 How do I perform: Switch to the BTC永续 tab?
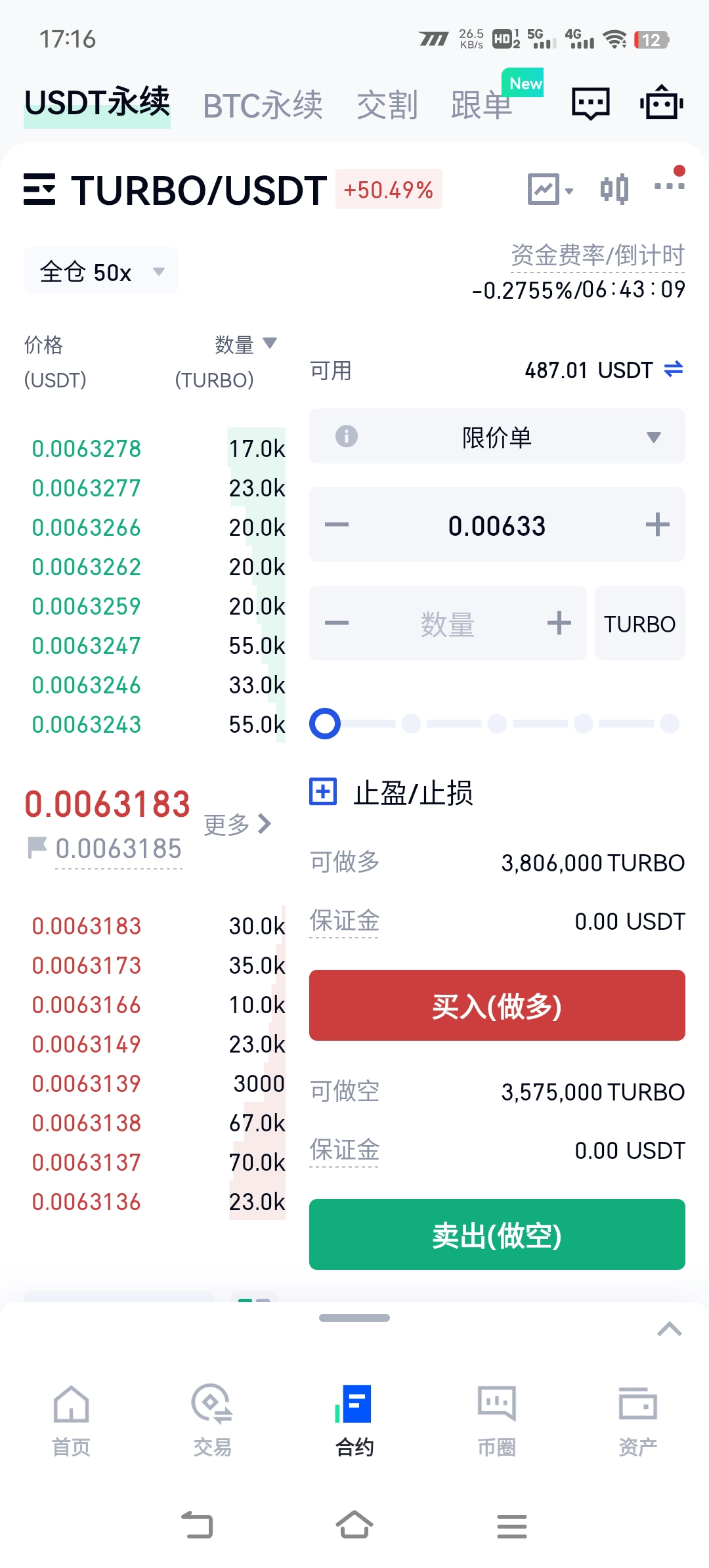coord(263,105)
